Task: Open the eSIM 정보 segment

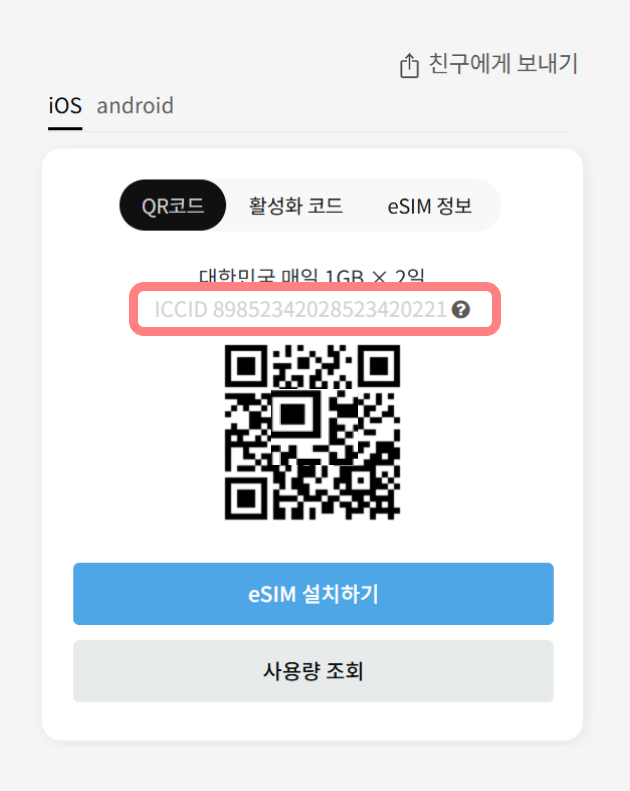Action: (x=429, y=206)
